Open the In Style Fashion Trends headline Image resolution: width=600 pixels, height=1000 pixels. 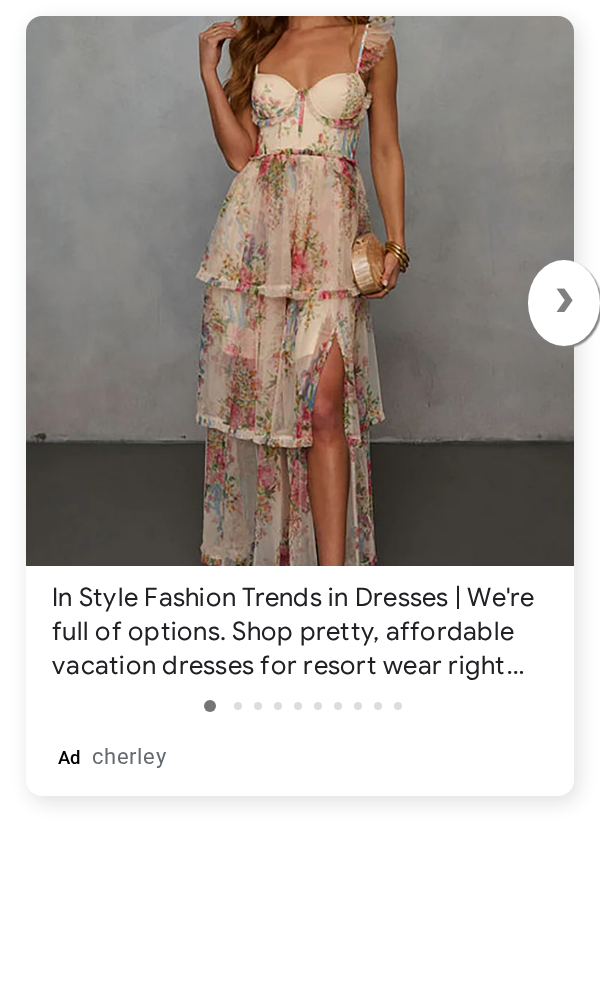[x=293, y=631]
